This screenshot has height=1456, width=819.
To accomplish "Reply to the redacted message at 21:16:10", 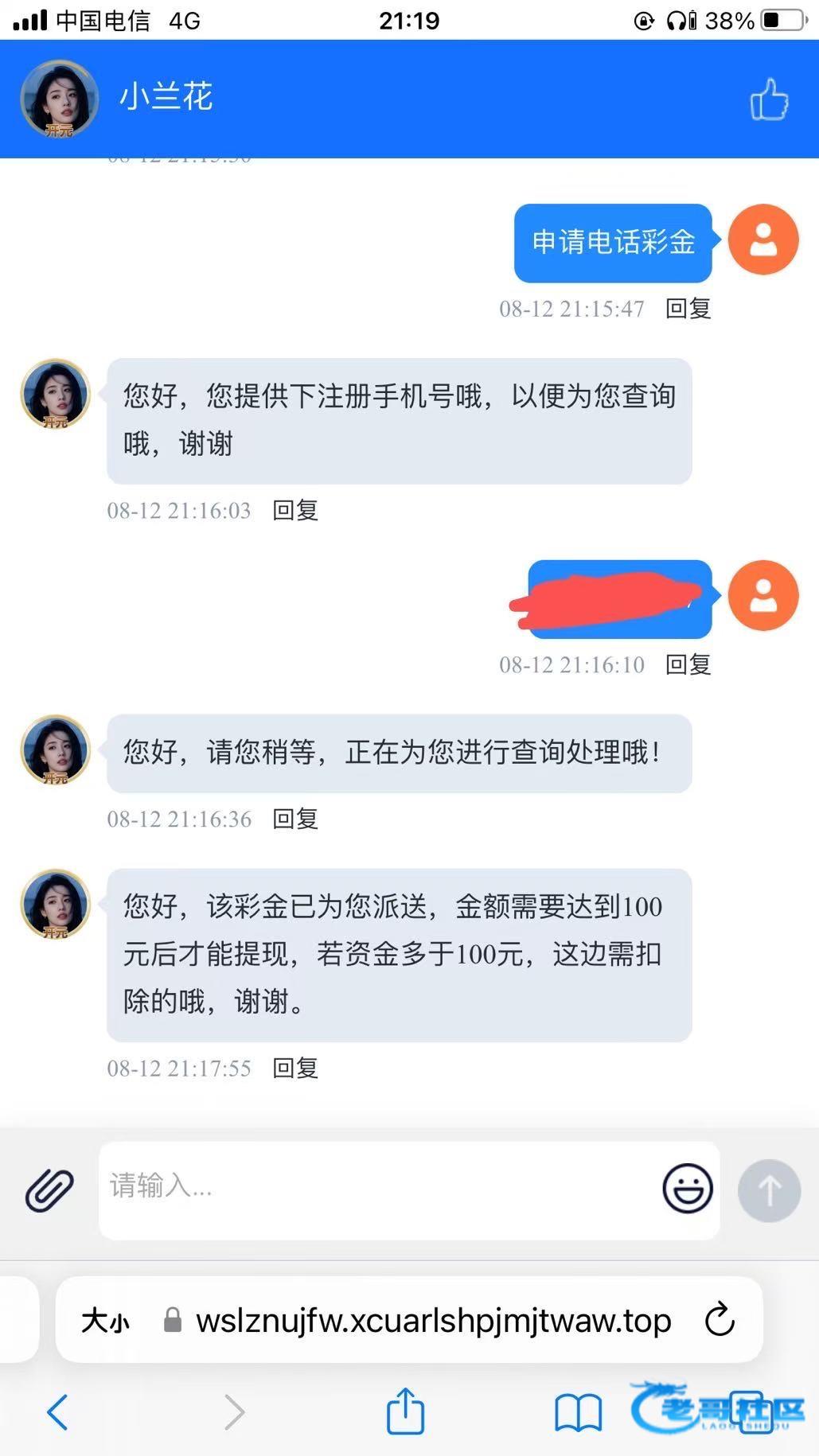I will coord(688,664).
